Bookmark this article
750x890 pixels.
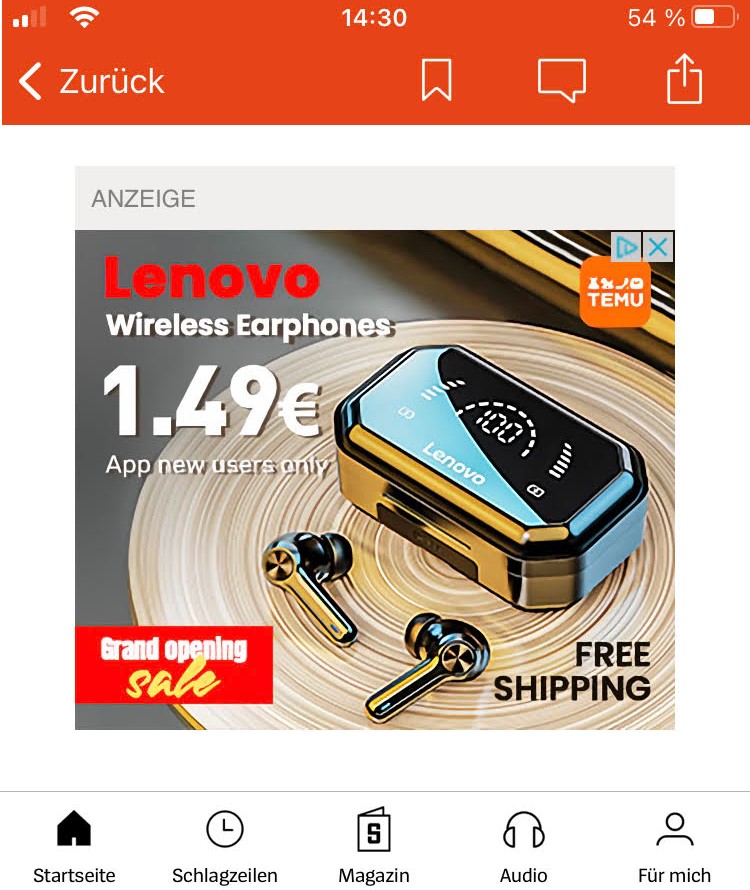[x=436, y=80]
